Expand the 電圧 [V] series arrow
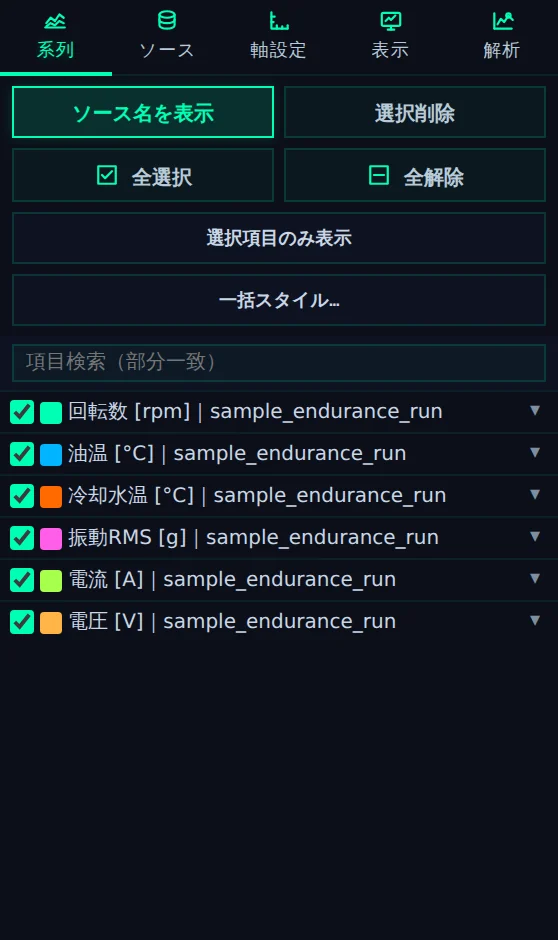Screen dimensions: 558x940 [x=535, y=620]
